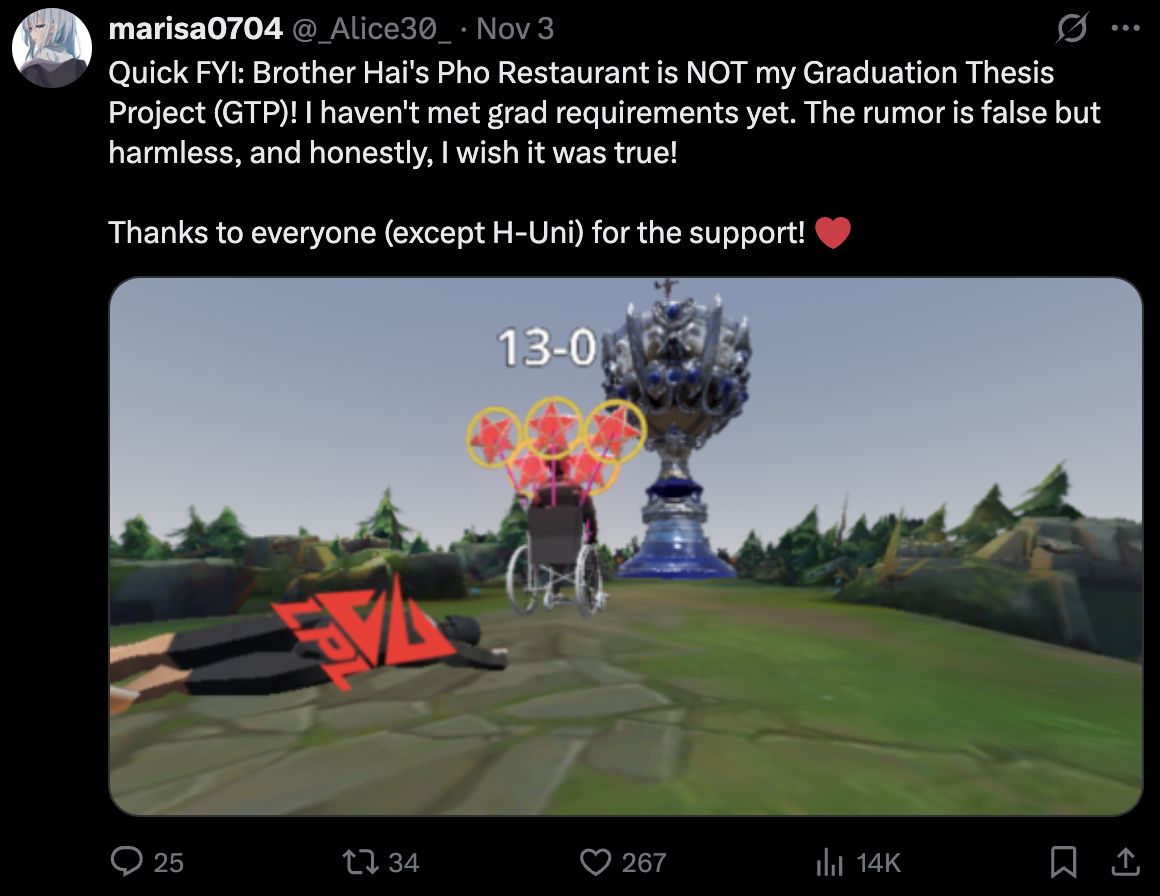Open marisa0704's profile avatar
Viewport: 1160px width, 896px height.
pyautogui.click(x=51, y=49)
